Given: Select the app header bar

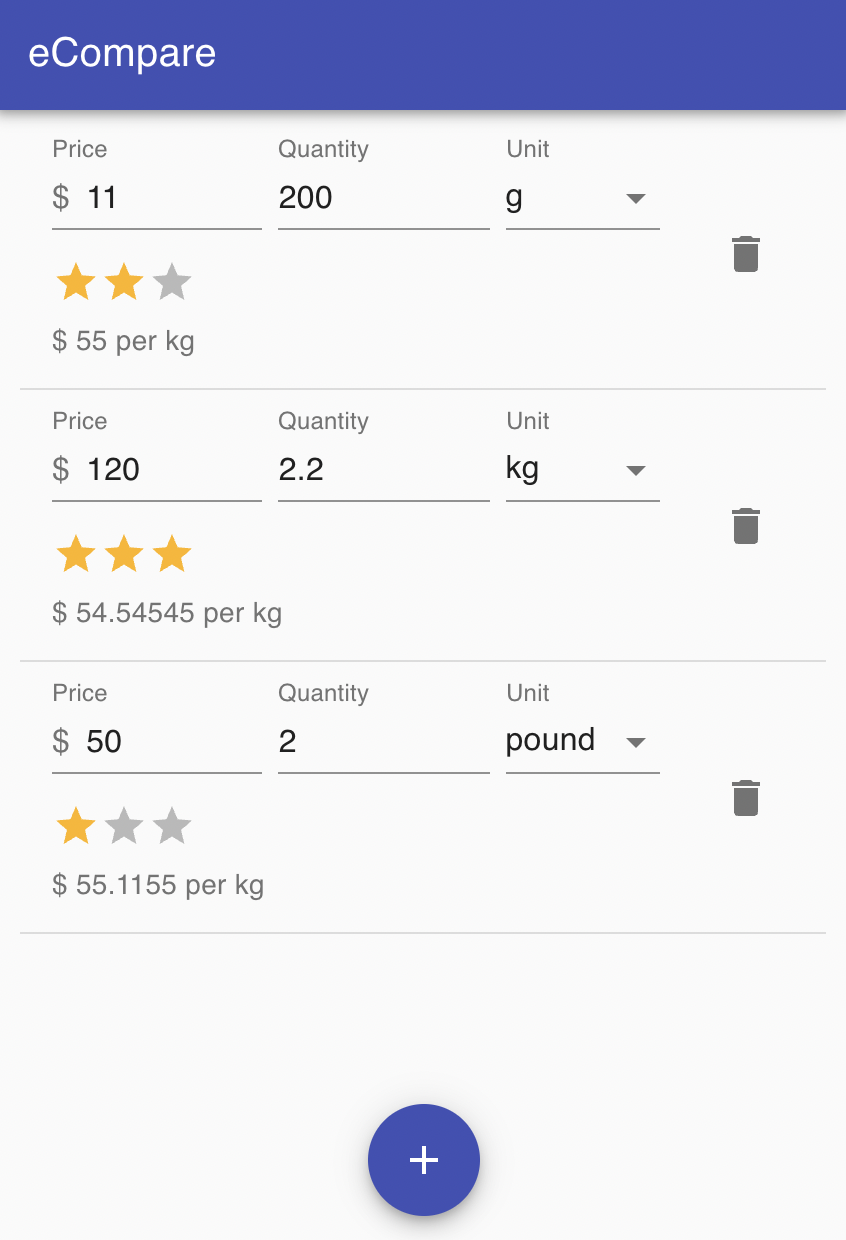Looking at the screenshot, I should (x=423, y=53).
